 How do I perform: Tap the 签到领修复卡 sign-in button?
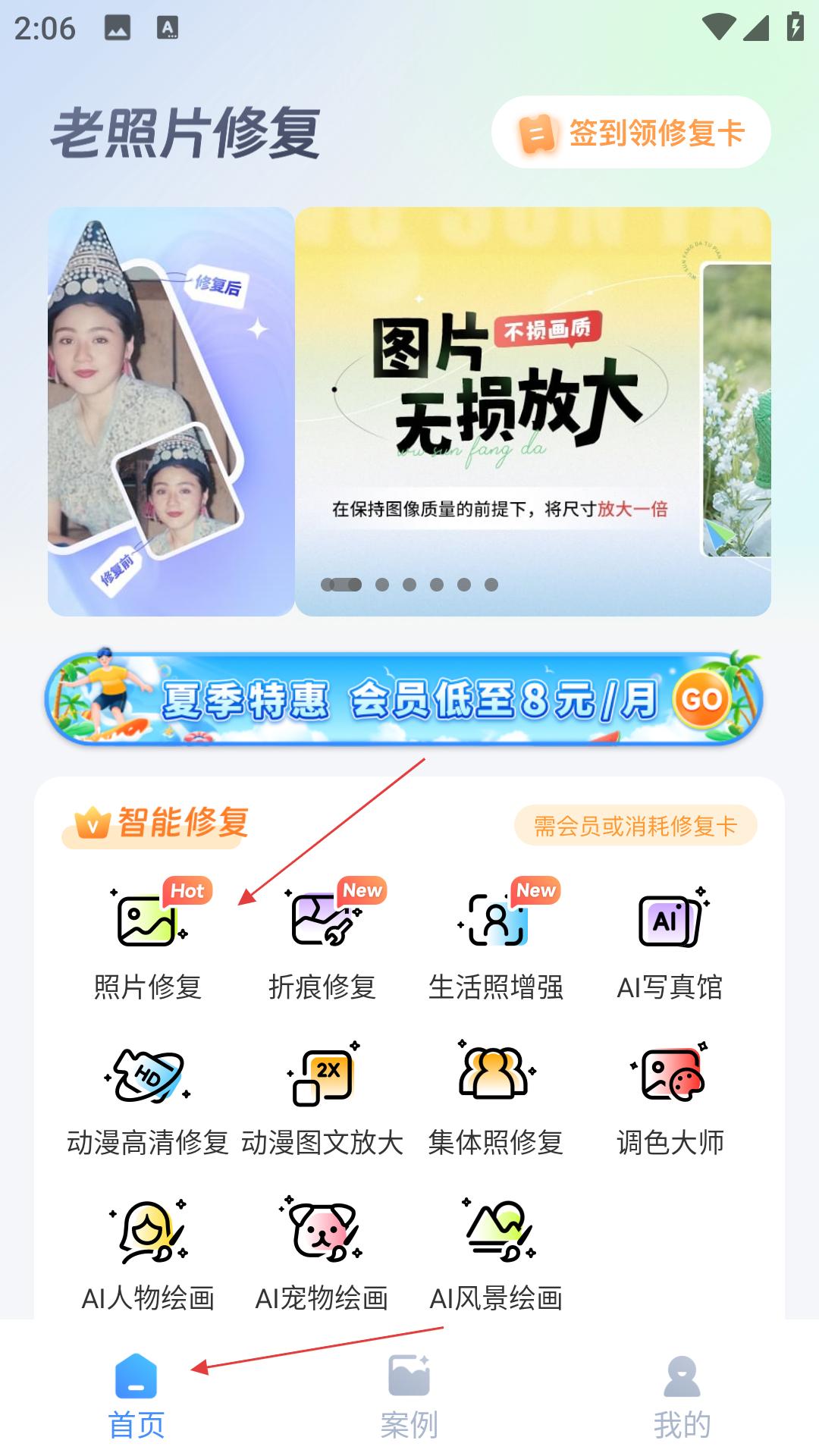tap(631, 133)
